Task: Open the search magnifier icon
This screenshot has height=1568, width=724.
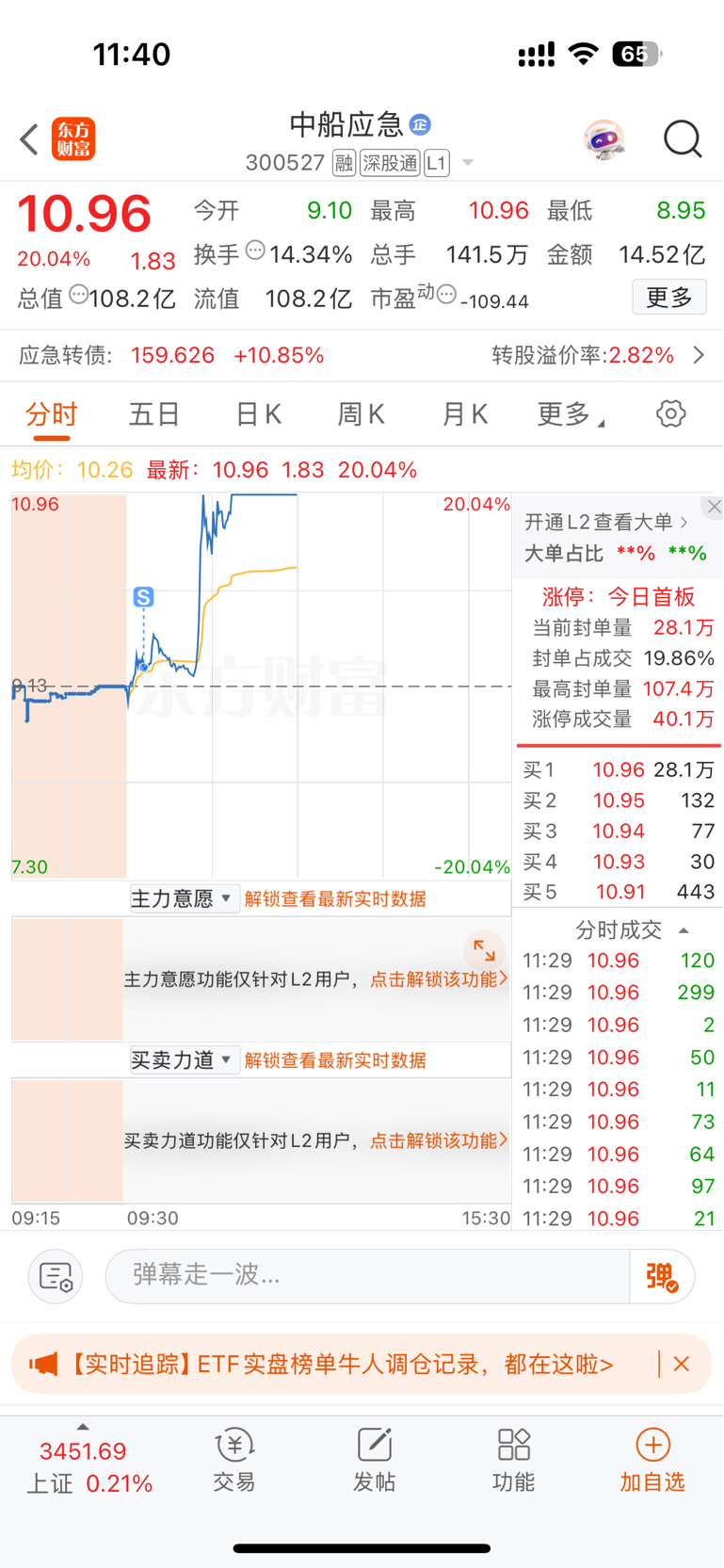Action: pos(683,139)
